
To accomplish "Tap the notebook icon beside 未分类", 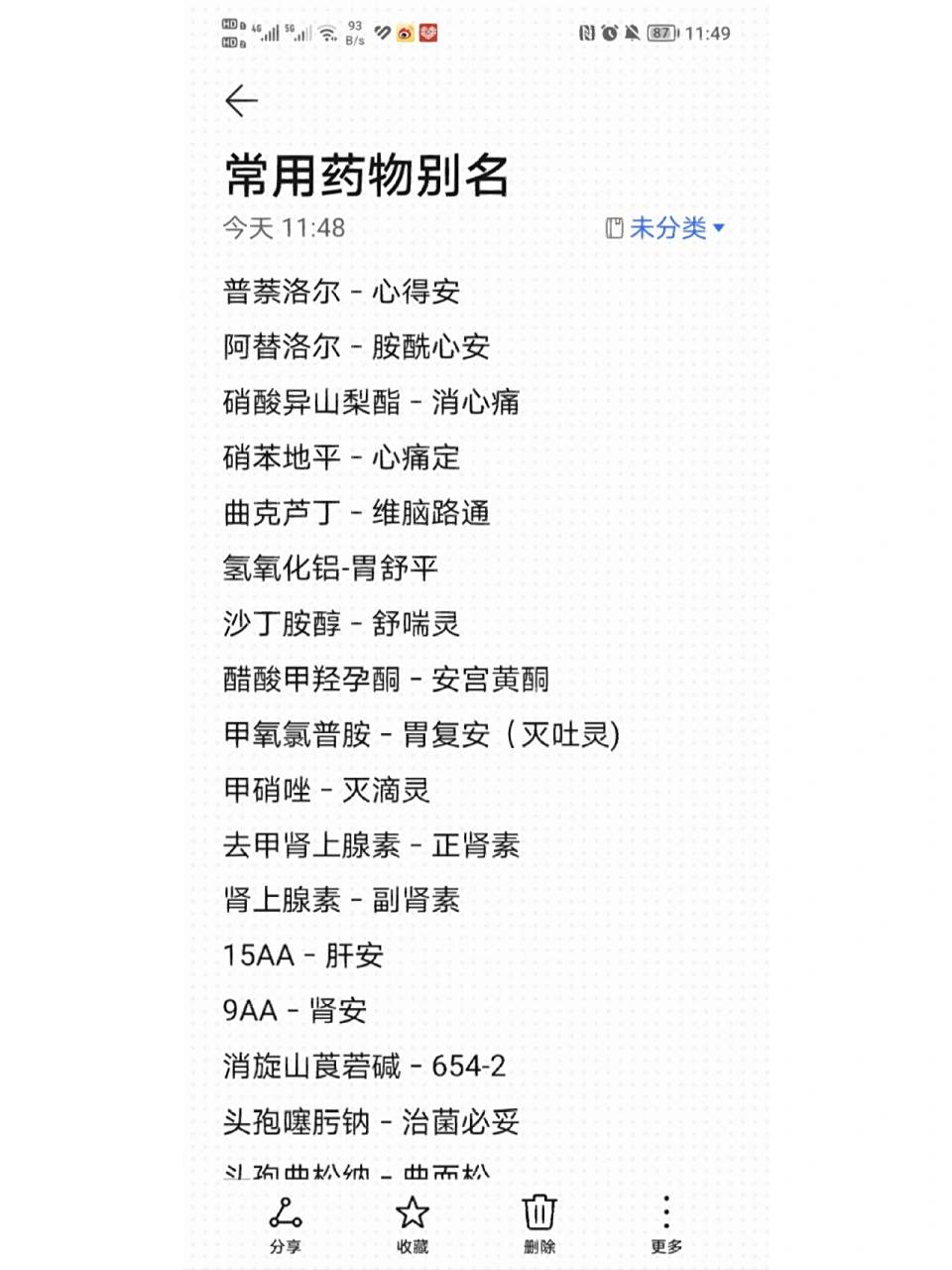I will (613, 228).
